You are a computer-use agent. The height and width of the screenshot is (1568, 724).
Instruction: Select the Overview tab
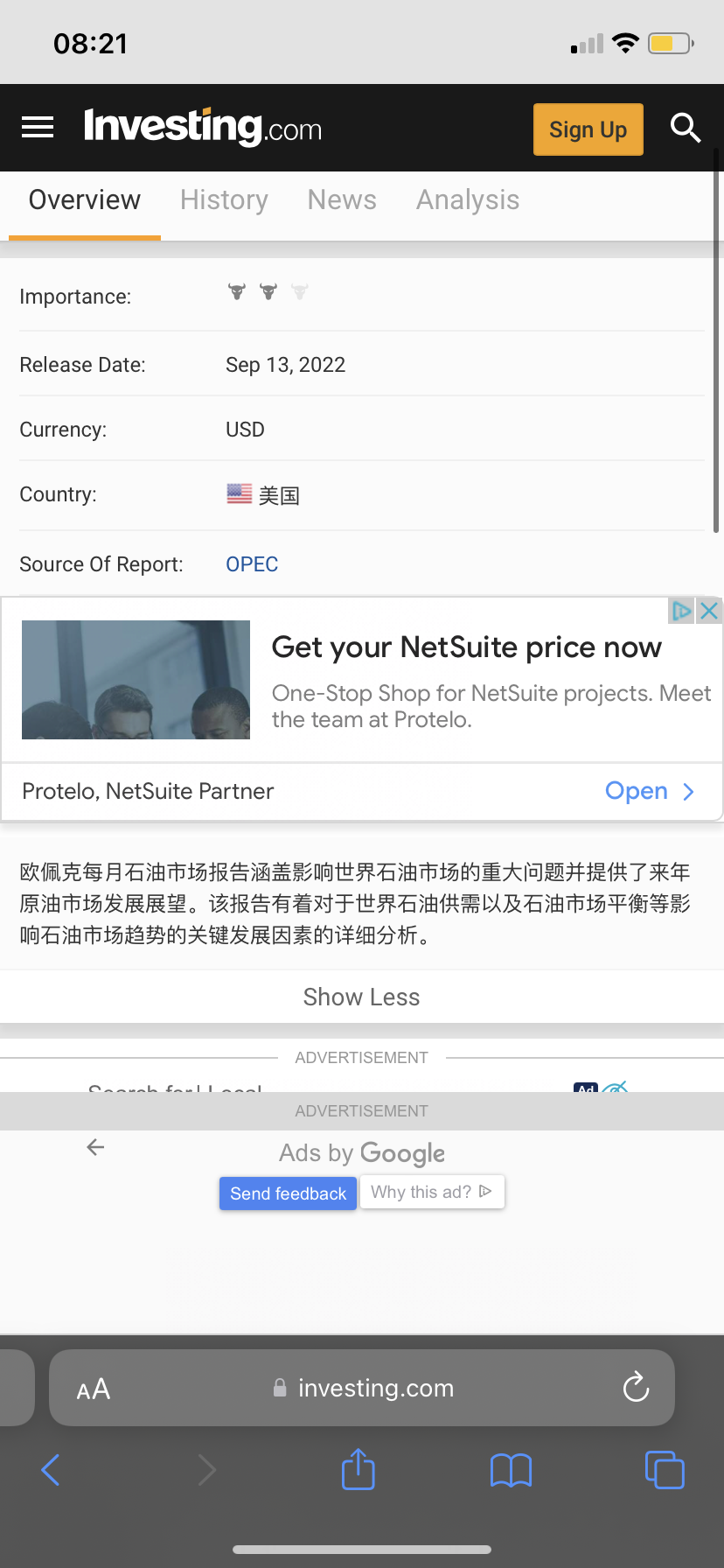pyautogui.click(x=85, y=200)
